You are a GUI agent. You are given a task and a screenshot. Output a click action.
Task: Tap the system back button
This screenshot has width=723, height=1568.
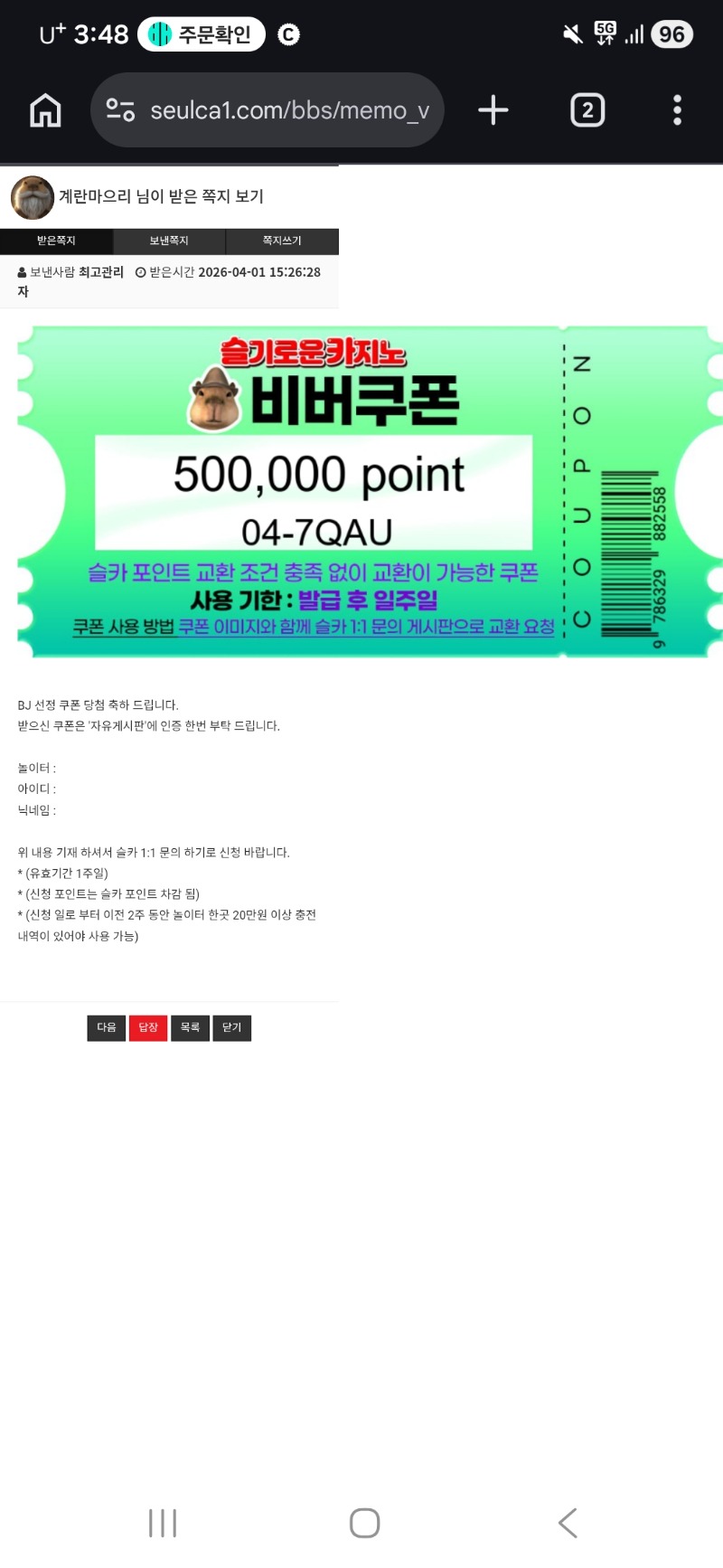click(x=568, y=1523)
